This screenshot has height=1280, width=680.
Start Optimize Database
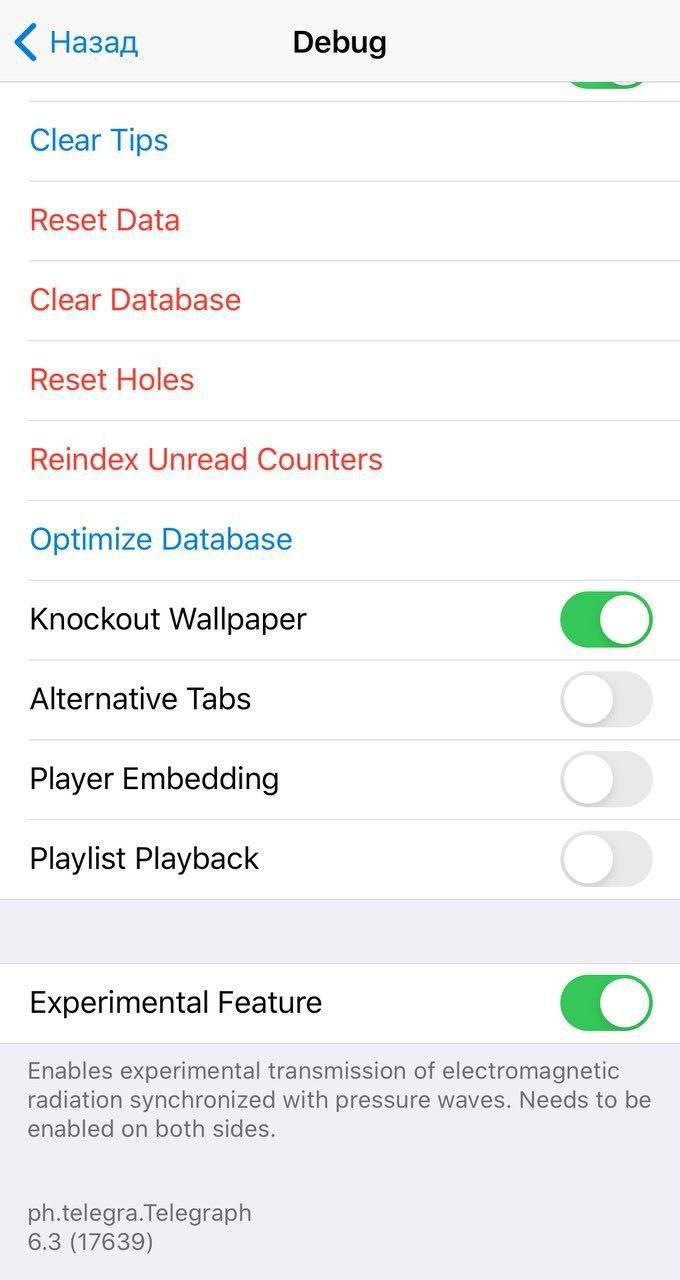click(161, 540)
